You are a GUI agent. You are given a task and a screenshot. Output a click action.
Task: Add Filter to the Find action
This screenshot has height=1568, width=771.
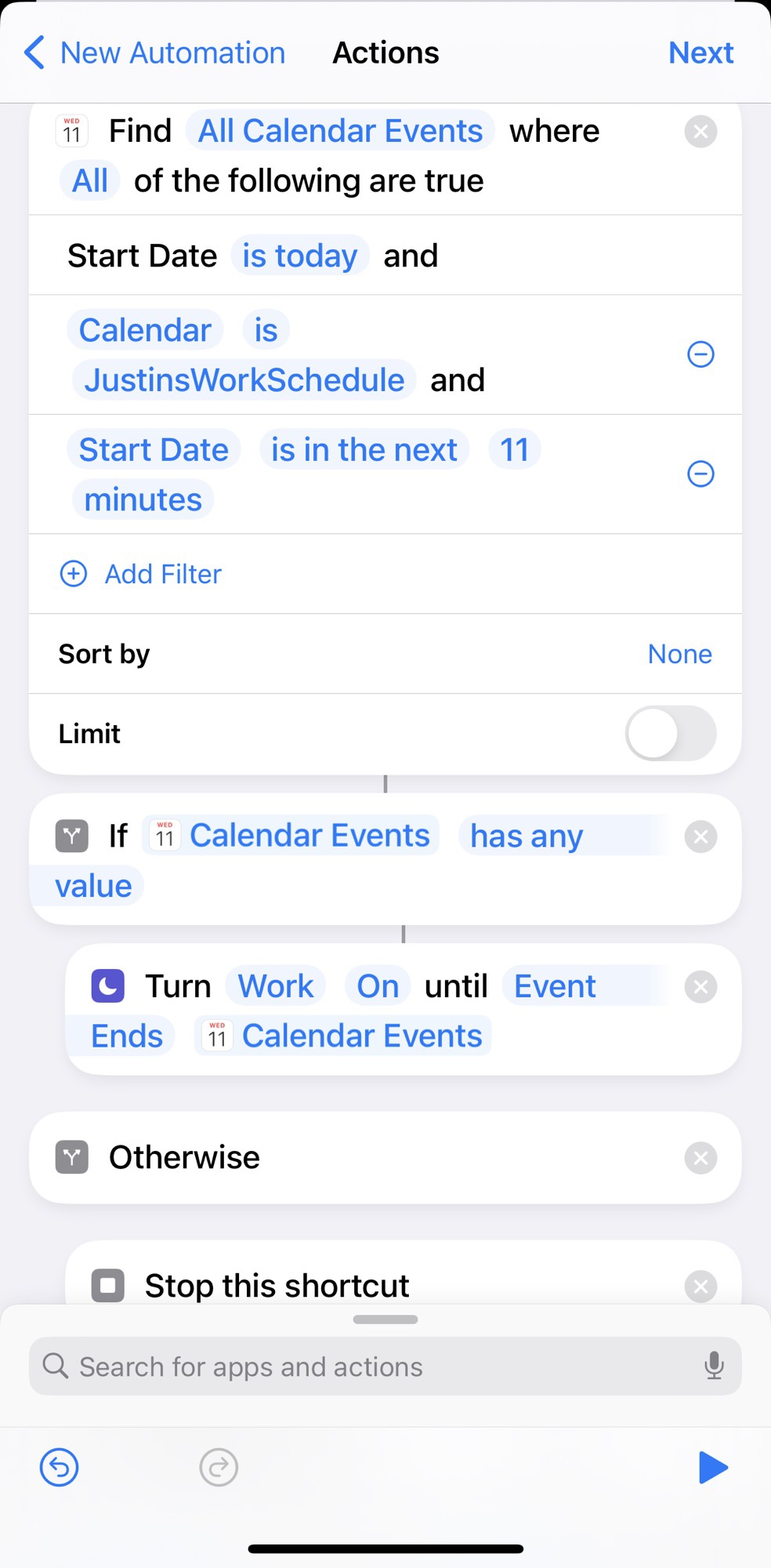(141, 574)
